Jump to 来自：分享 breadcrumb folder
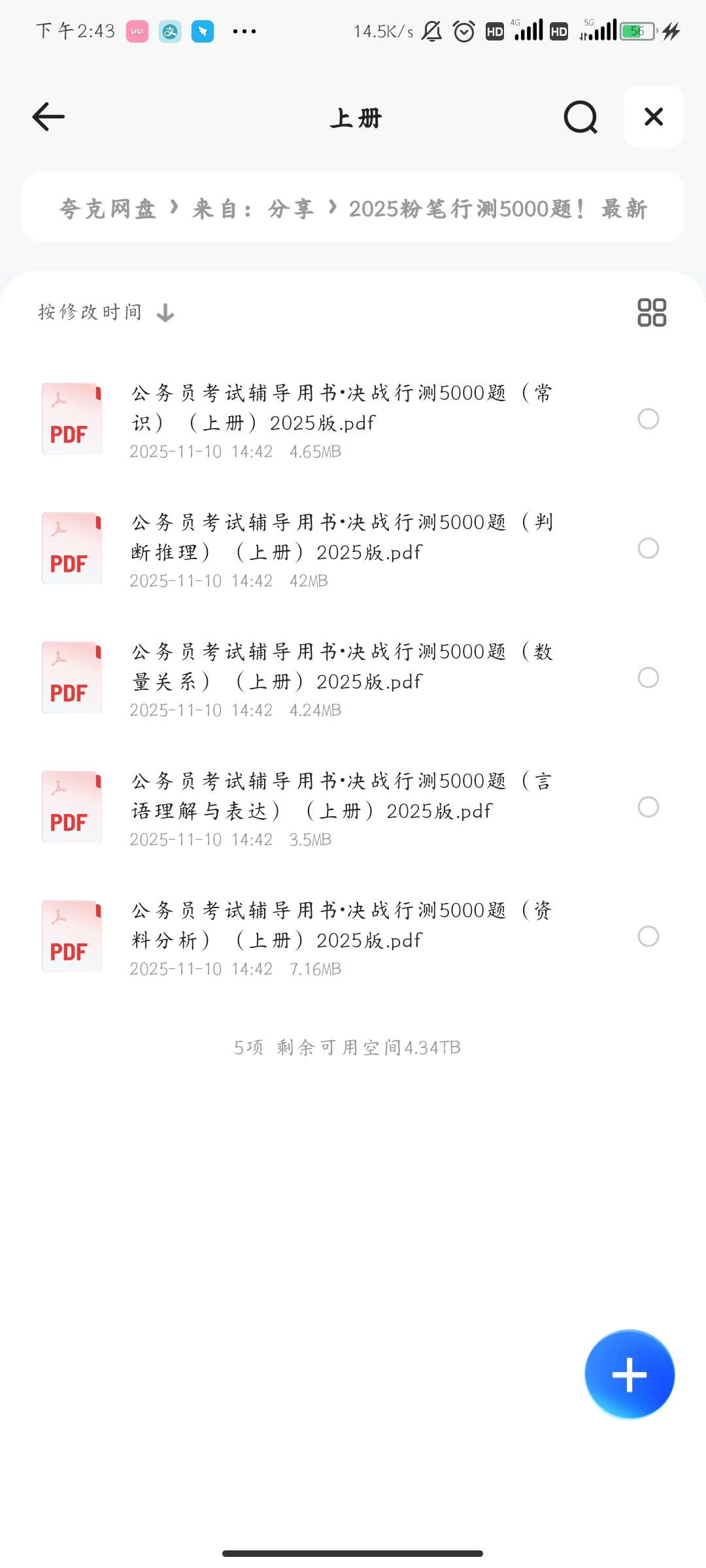The width and height of the screenshot is (706, 1568). tap(253, 209)
